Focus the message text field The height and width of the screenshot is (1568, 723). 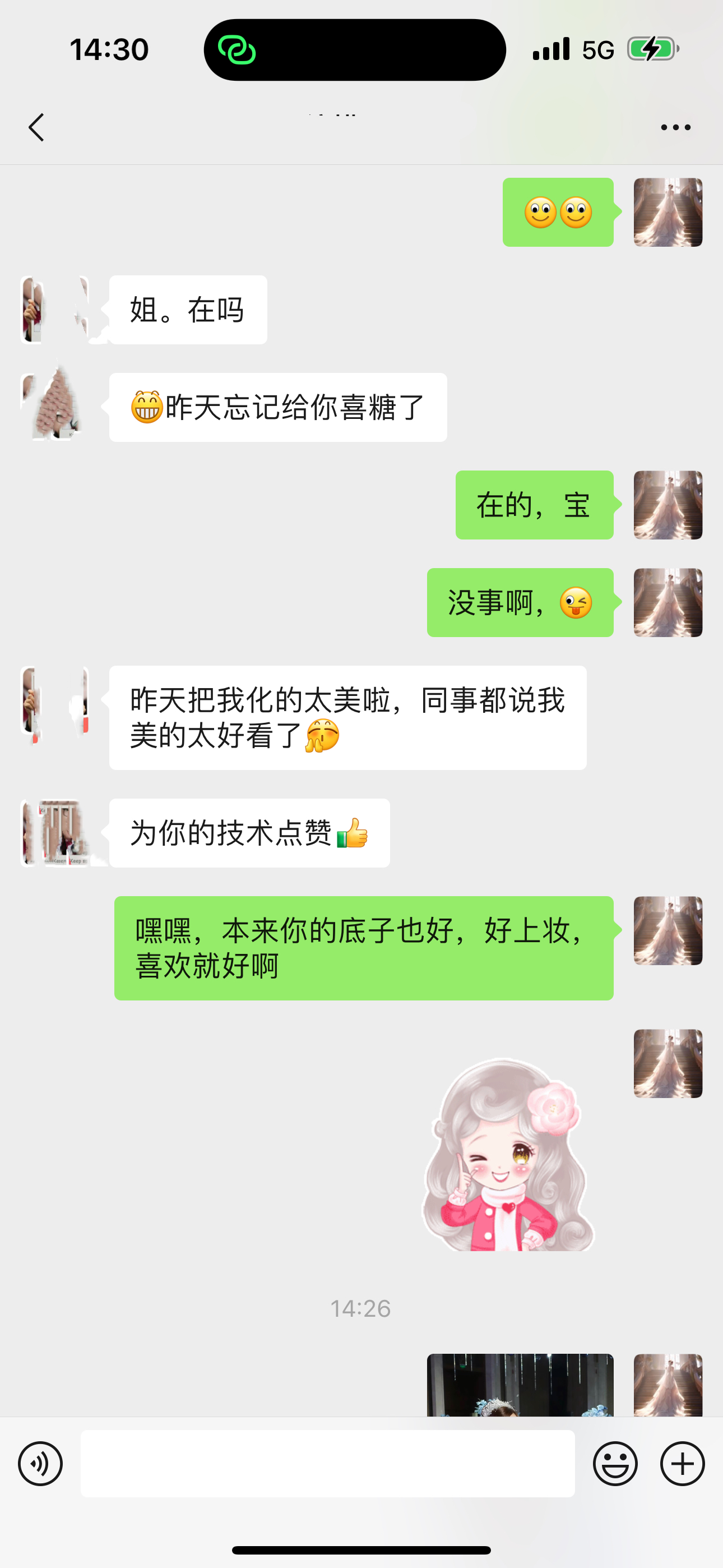click(327, 1464)
